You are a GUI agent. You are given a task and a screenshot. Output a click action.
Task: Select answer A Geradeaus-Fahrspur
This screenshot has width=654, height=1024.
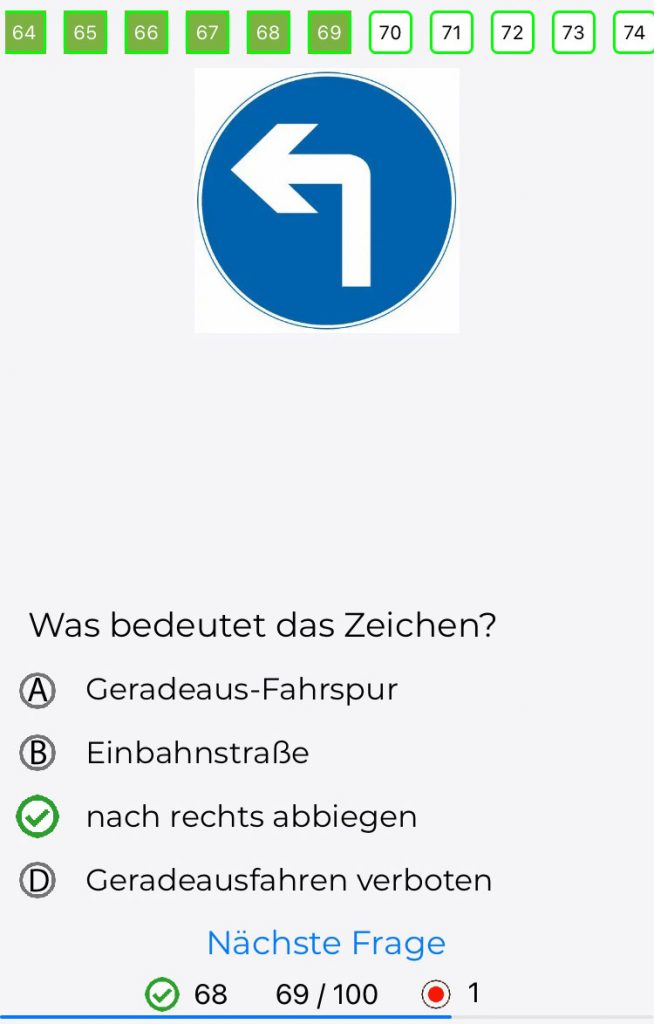coord(241,690)
